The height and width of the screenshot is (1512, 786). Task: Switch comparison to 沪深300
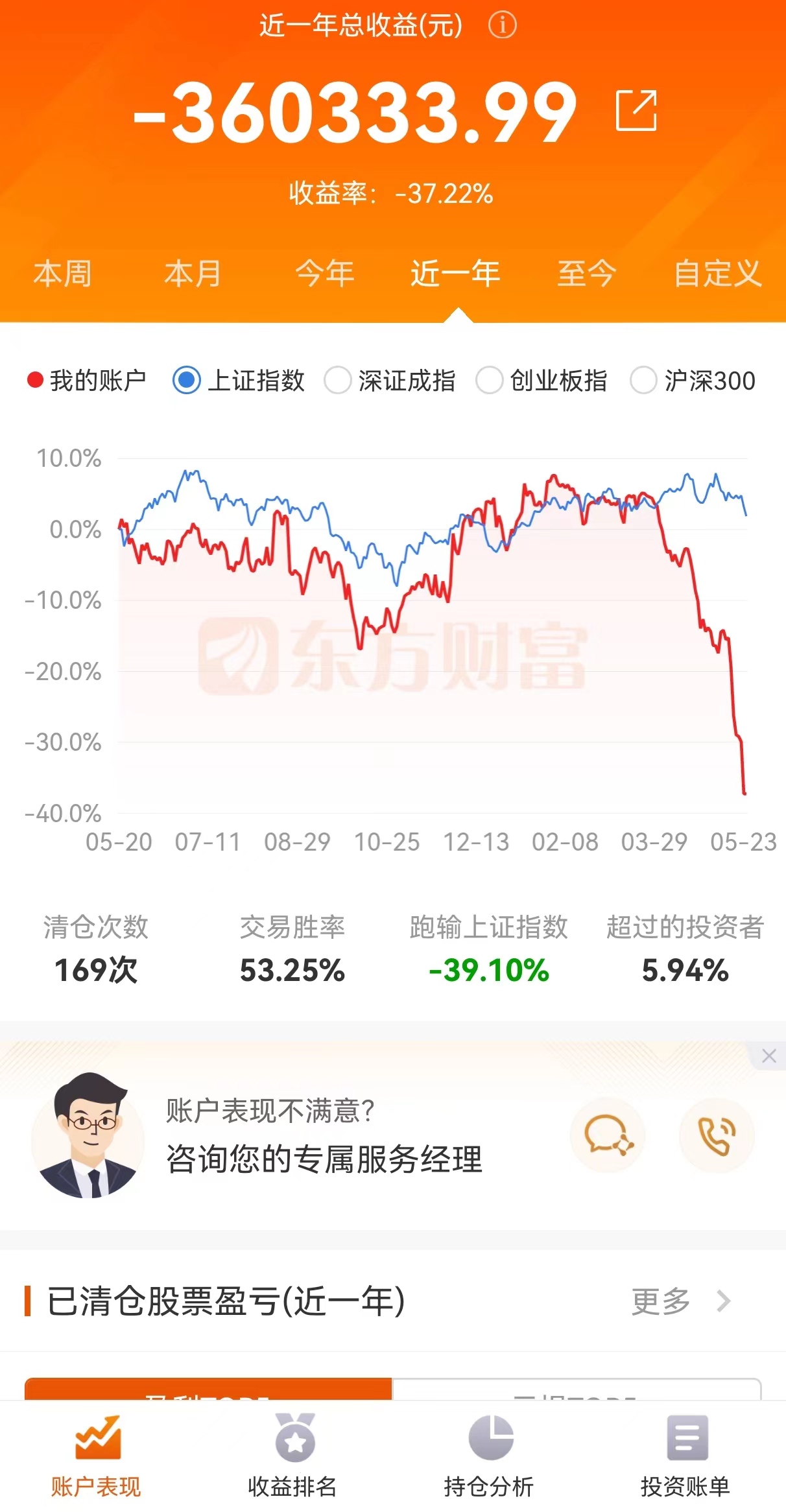(645, 381)
